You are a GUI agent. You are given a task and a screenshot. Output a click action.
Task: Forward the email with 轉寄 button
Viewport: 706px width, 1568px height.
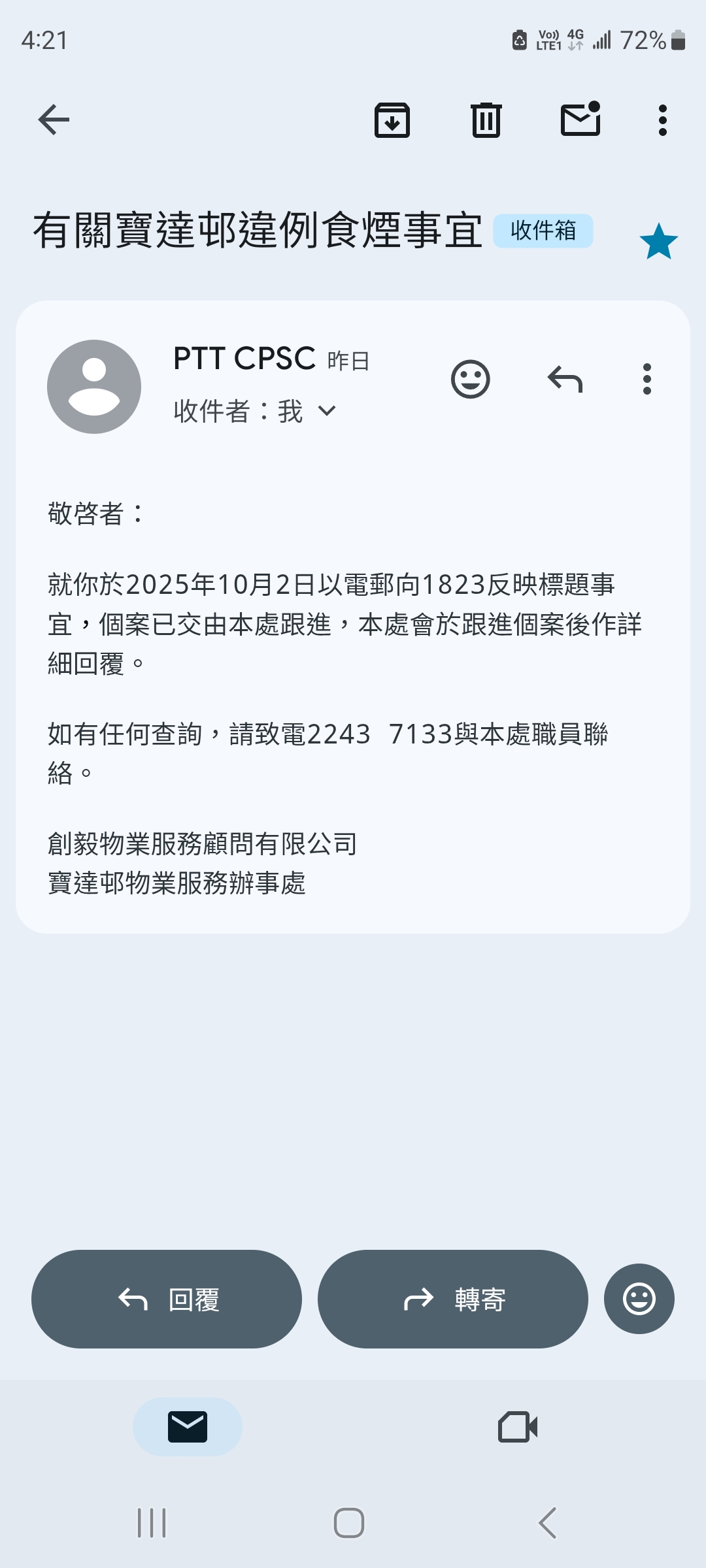pyautogui.click(x=452, y=1299)
